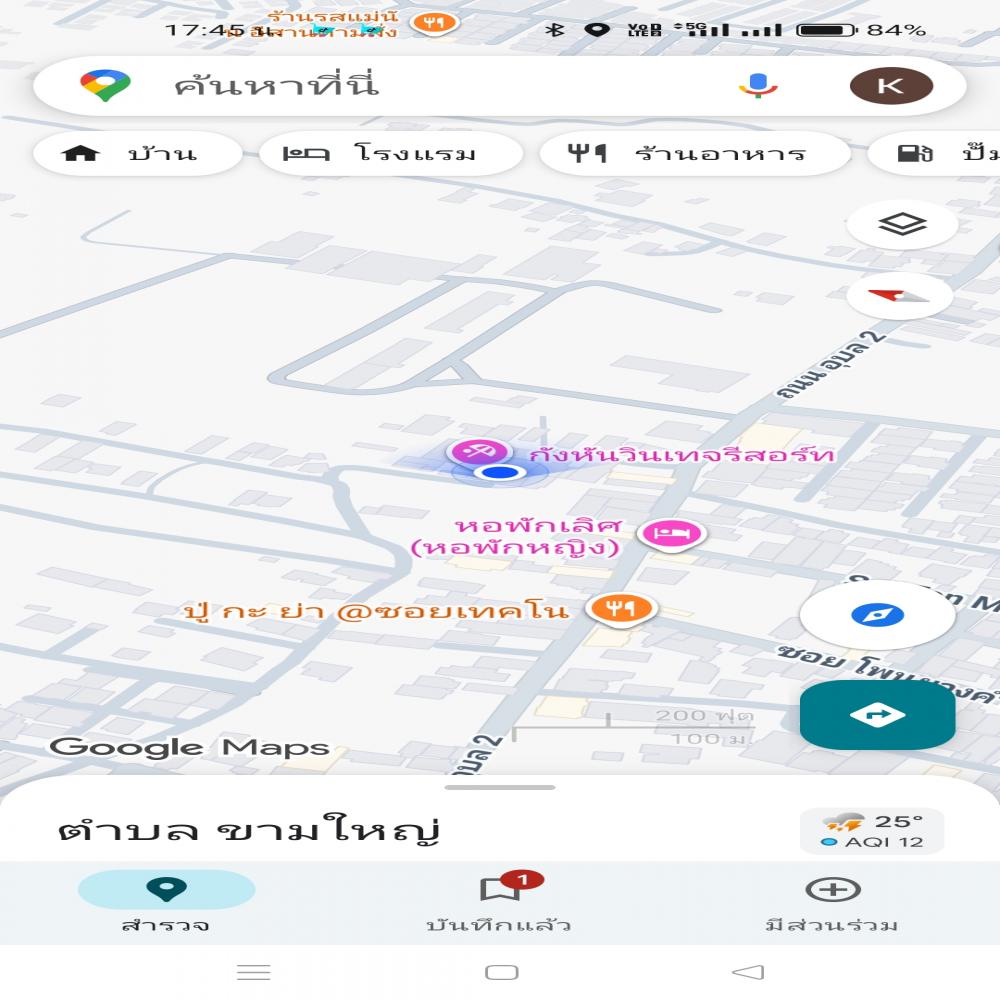Viewport: 1000px width, 1000px height.
Task: Open the K account profile avatar
Action: 890,85
